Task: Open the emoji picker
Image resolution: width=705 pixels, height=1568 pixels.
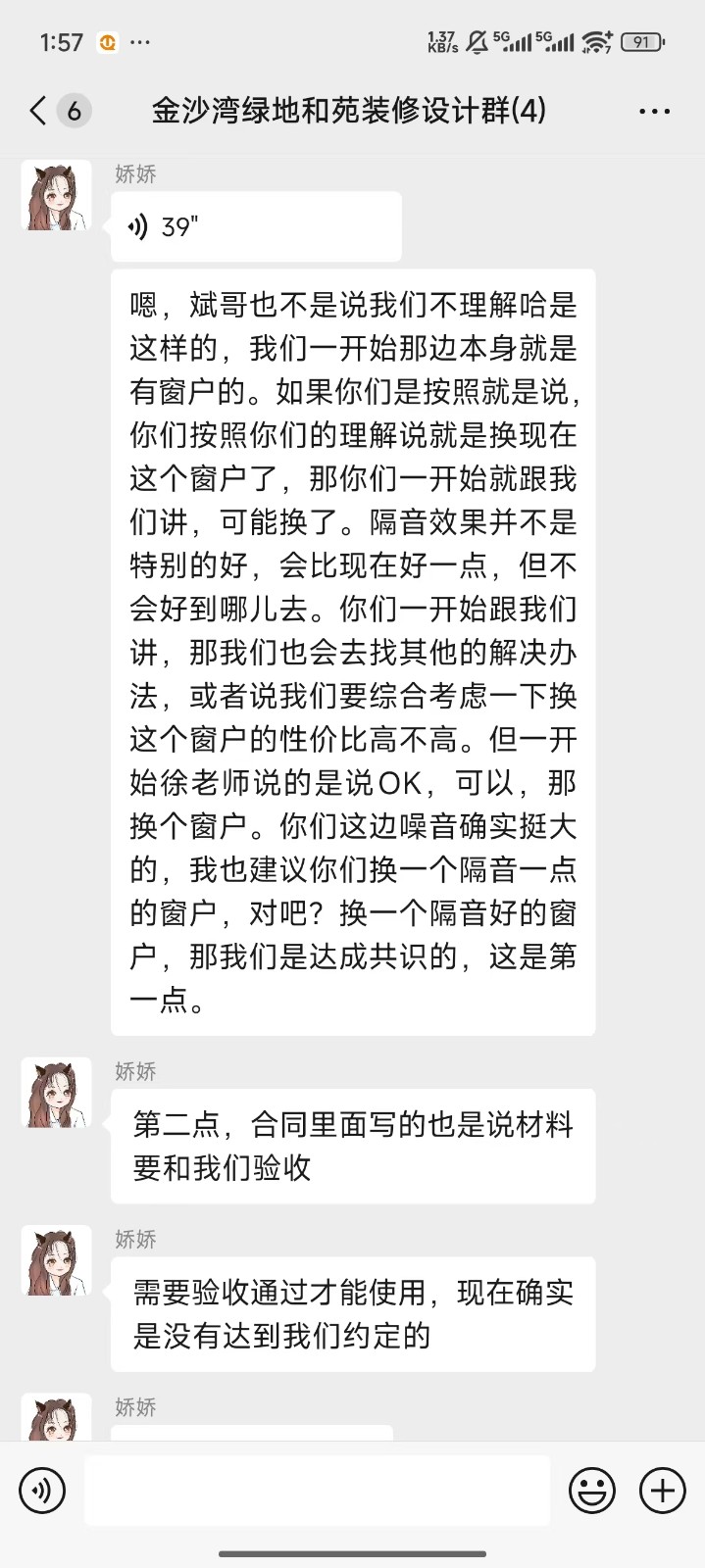Action: (592, 1491)
